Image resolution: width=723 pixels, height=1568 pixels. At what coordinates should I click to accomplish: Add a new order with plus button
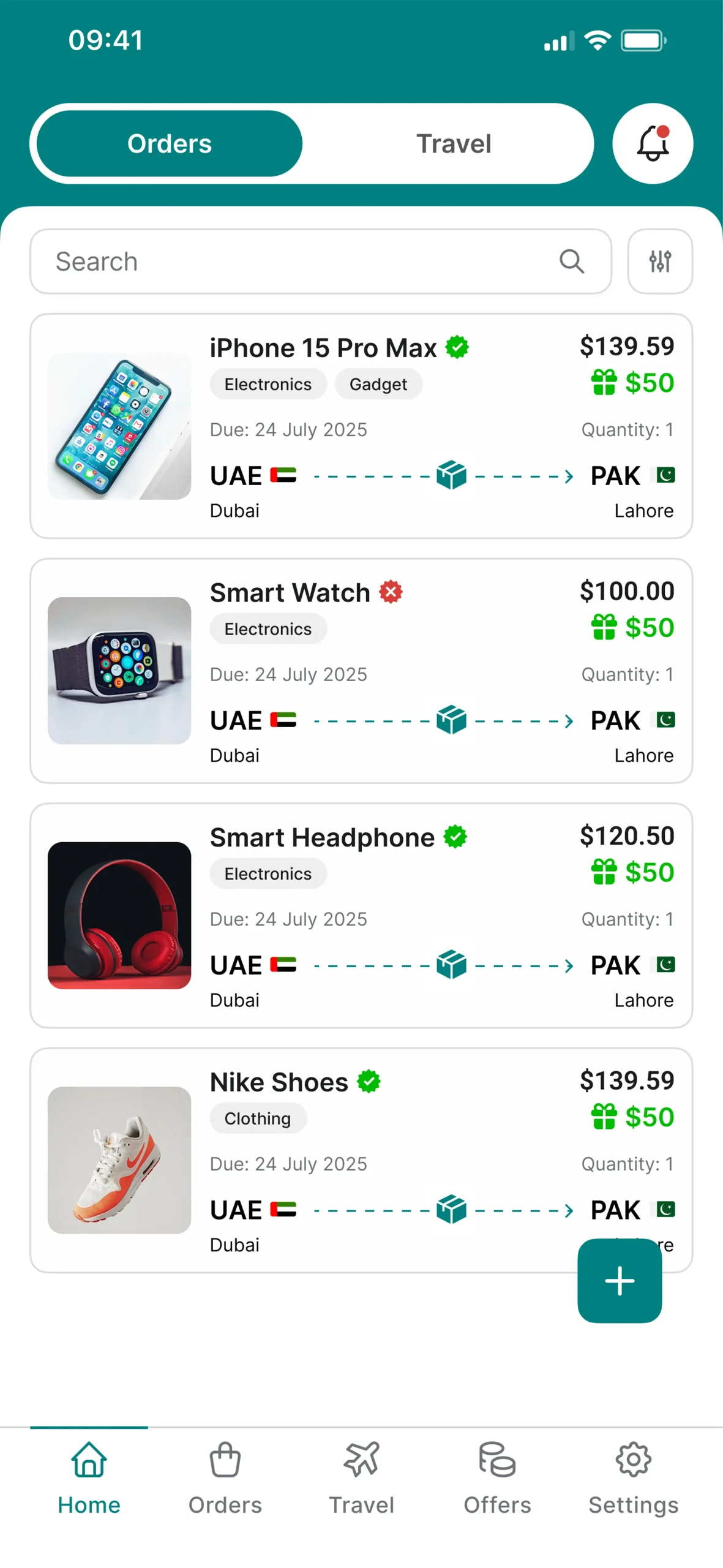click(x=620, y=1281)
